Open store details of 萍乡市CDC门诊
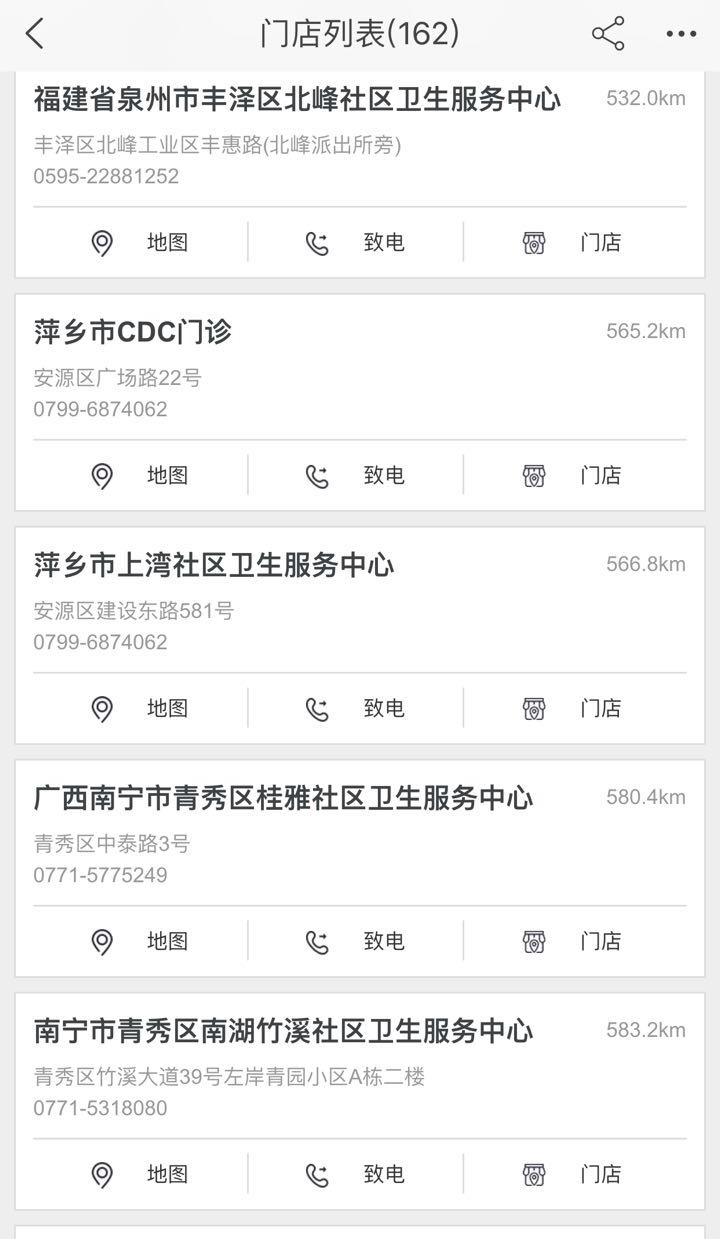This screenshot has height=1239, width=720. tap(572, 475)
